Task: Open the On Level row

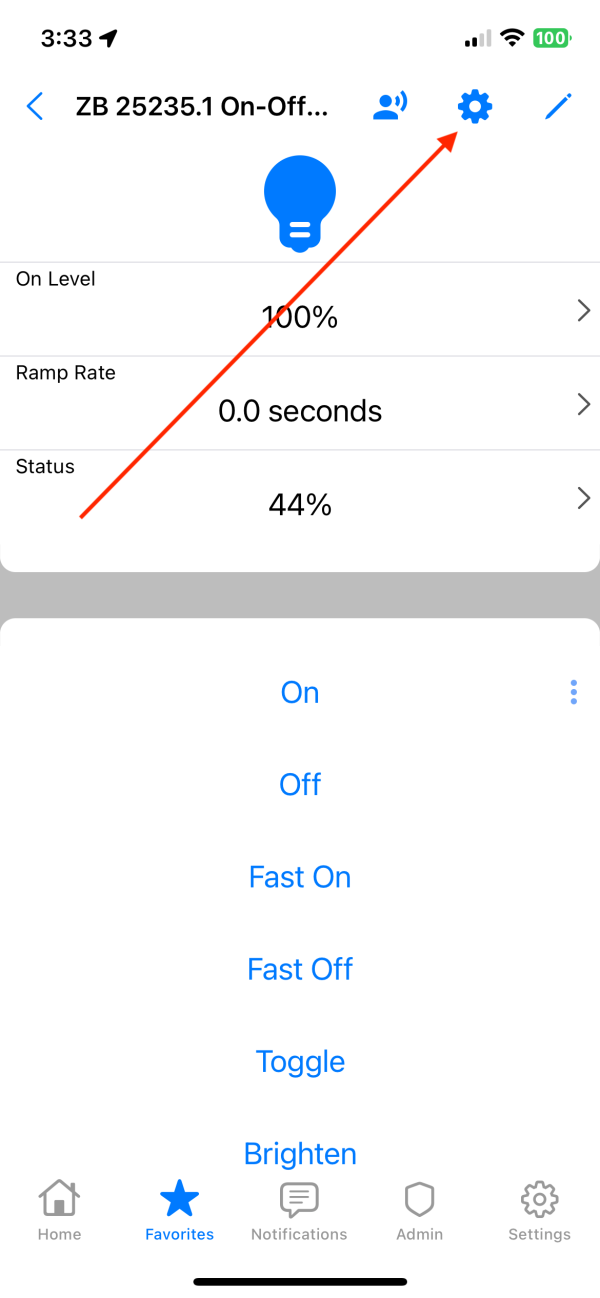Action: tap(300, 310)
